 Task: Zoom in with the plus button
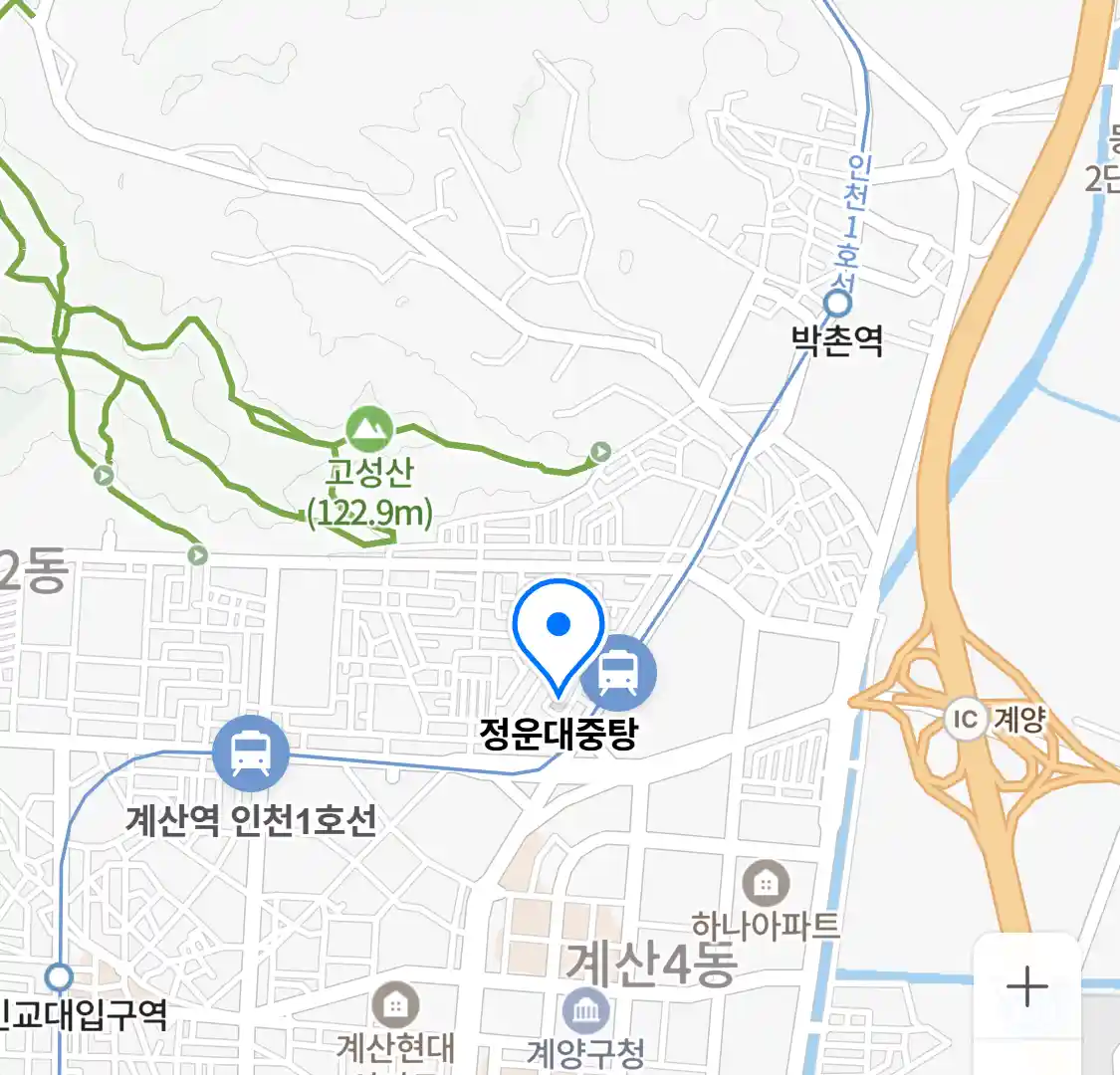click(1026, 987)
